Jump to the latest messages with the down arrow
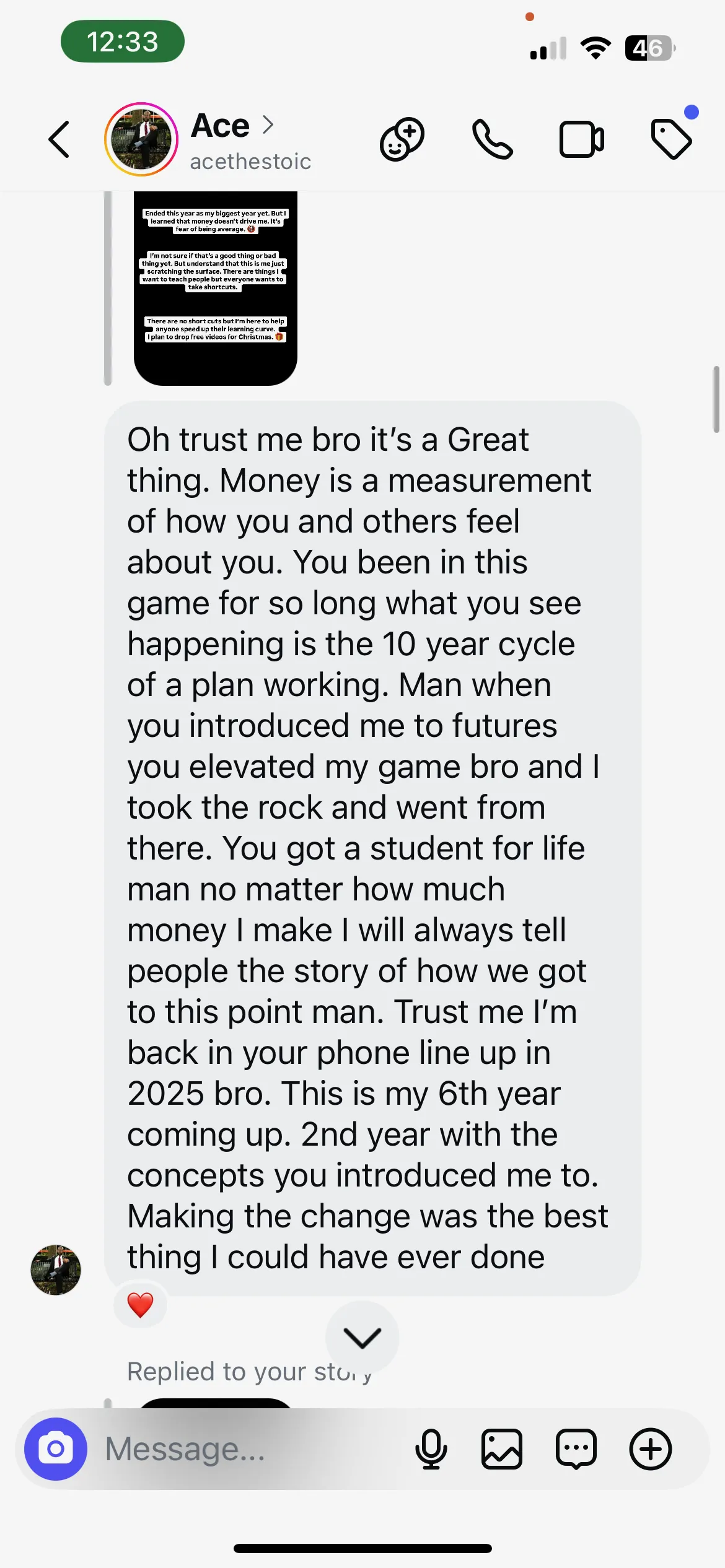This screenshot has width=725, height=1568. pos(362,1338)
